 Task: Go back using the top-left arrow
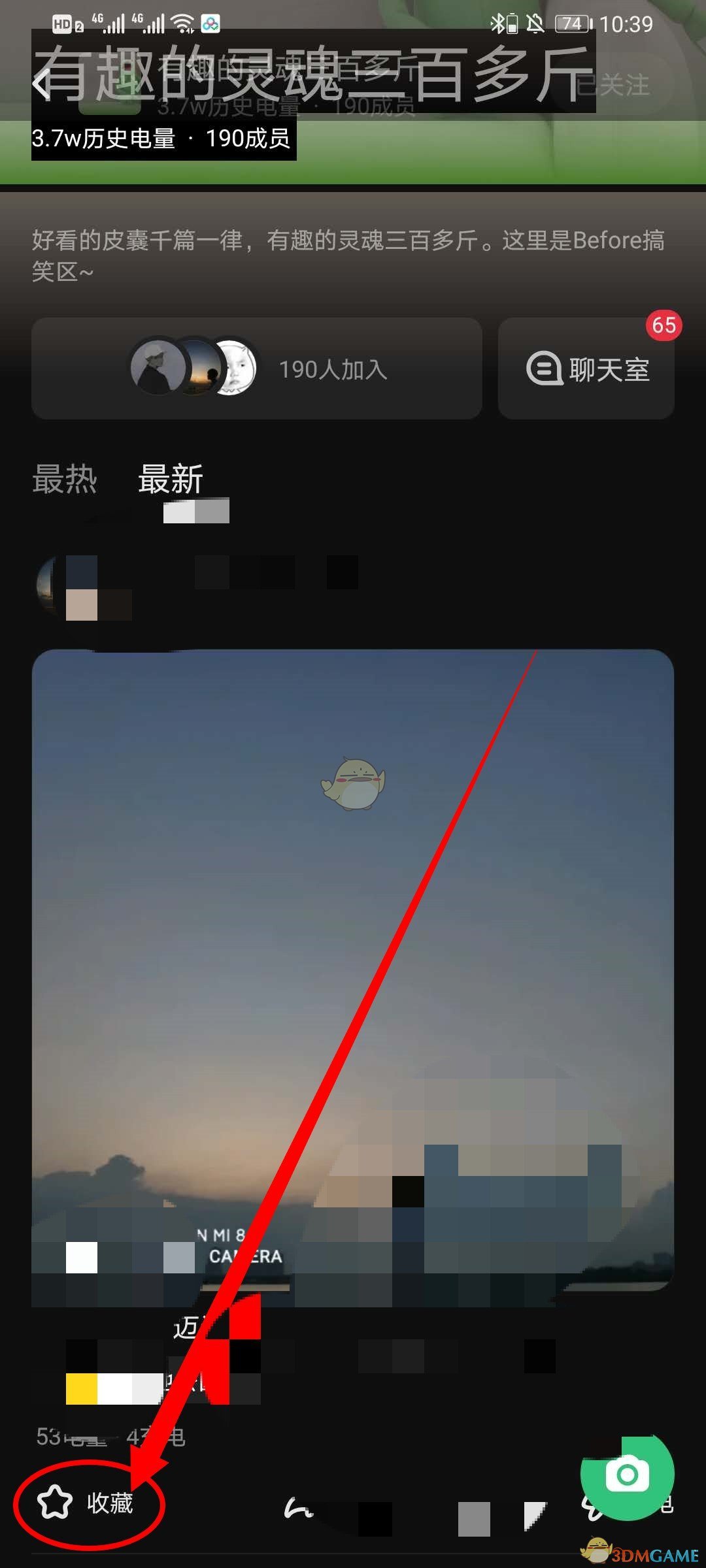(42, 85)
